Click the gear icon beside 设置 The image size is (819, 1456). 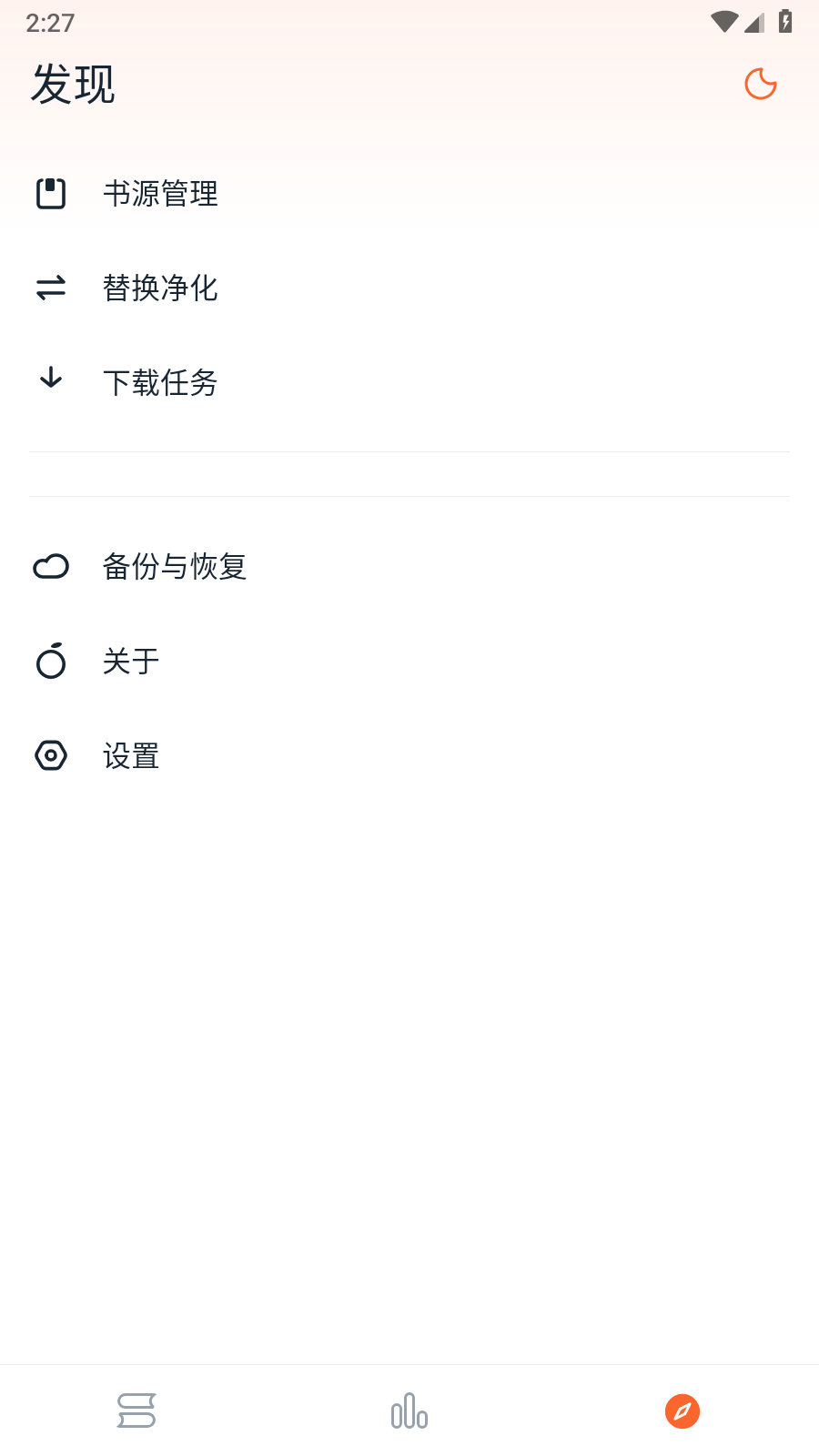pos(51,755)
